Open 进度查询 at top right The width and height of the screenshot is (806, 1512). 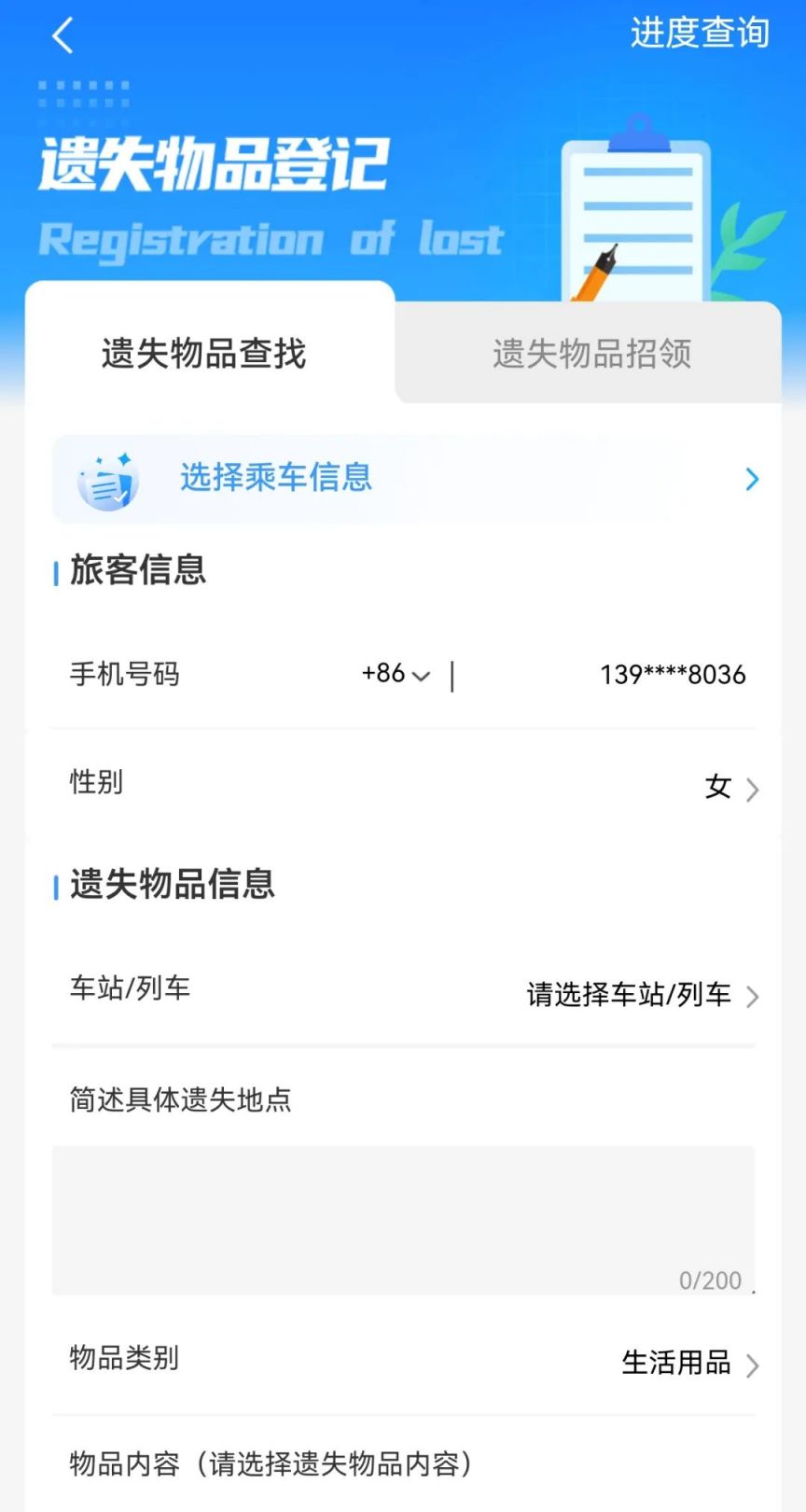(699, 34)
